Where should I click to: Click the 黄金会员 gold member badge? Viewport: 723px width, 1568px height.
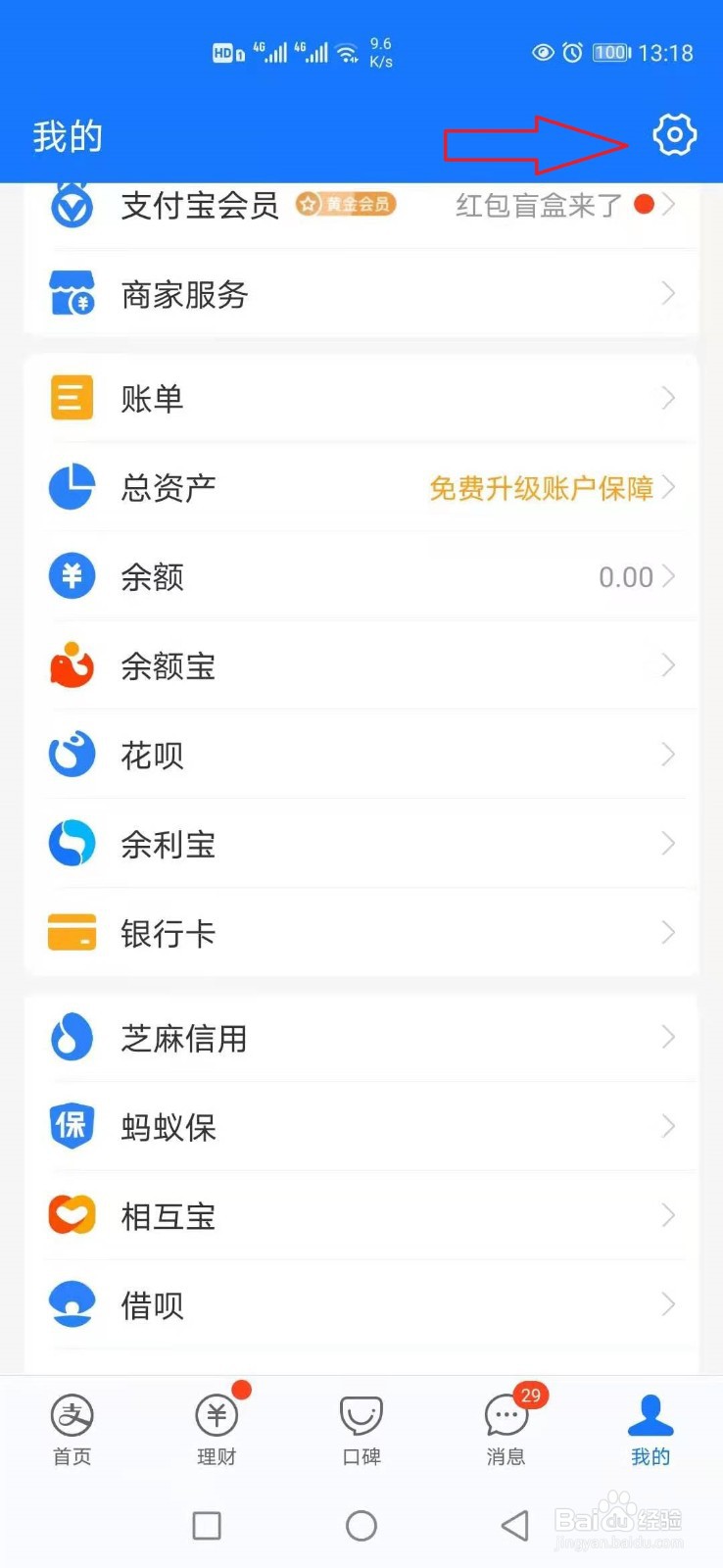[x=345, y=204]
